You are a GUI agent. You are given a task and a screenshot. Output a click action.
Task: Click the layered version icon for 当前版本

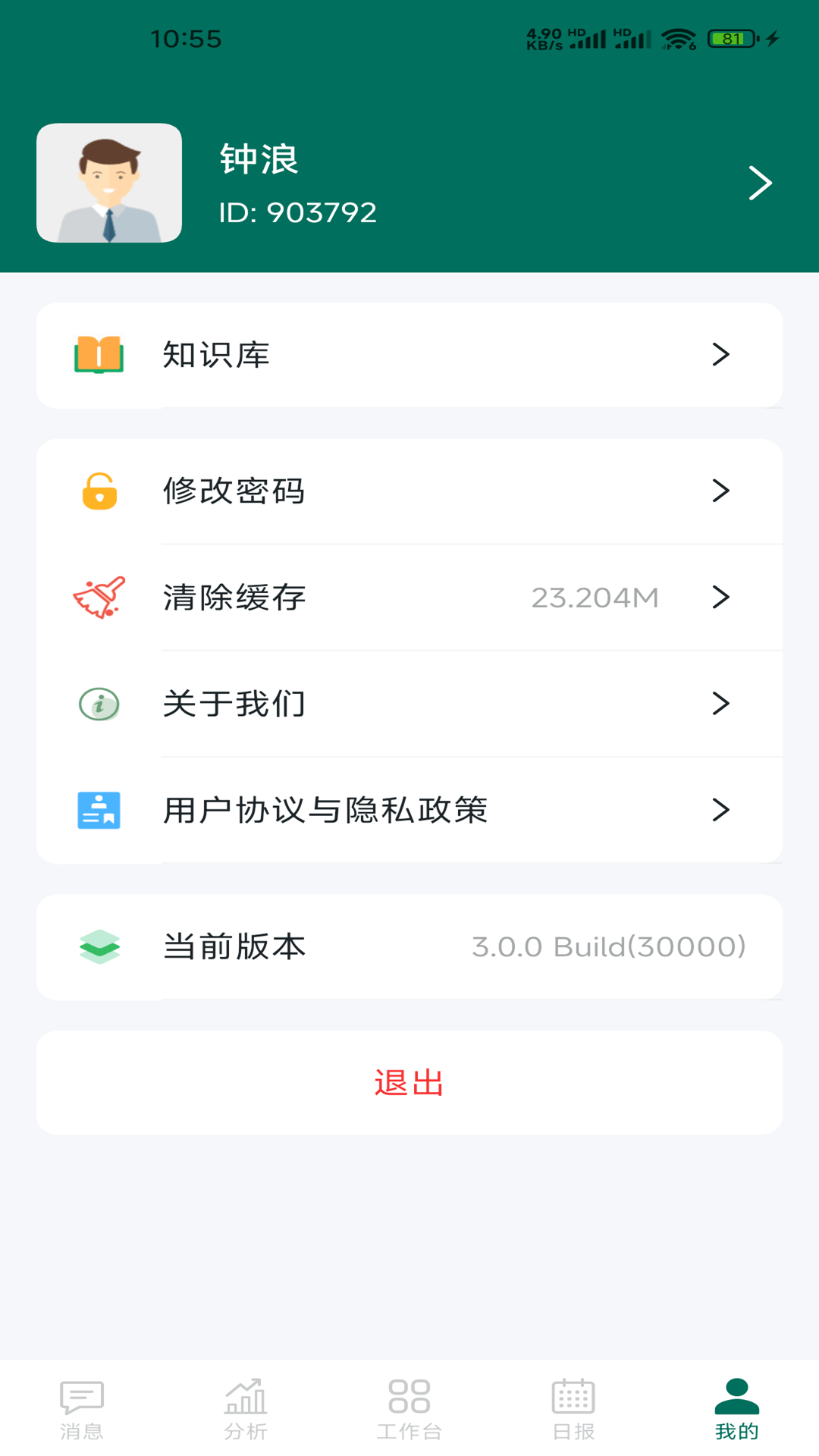coord(99,946)
